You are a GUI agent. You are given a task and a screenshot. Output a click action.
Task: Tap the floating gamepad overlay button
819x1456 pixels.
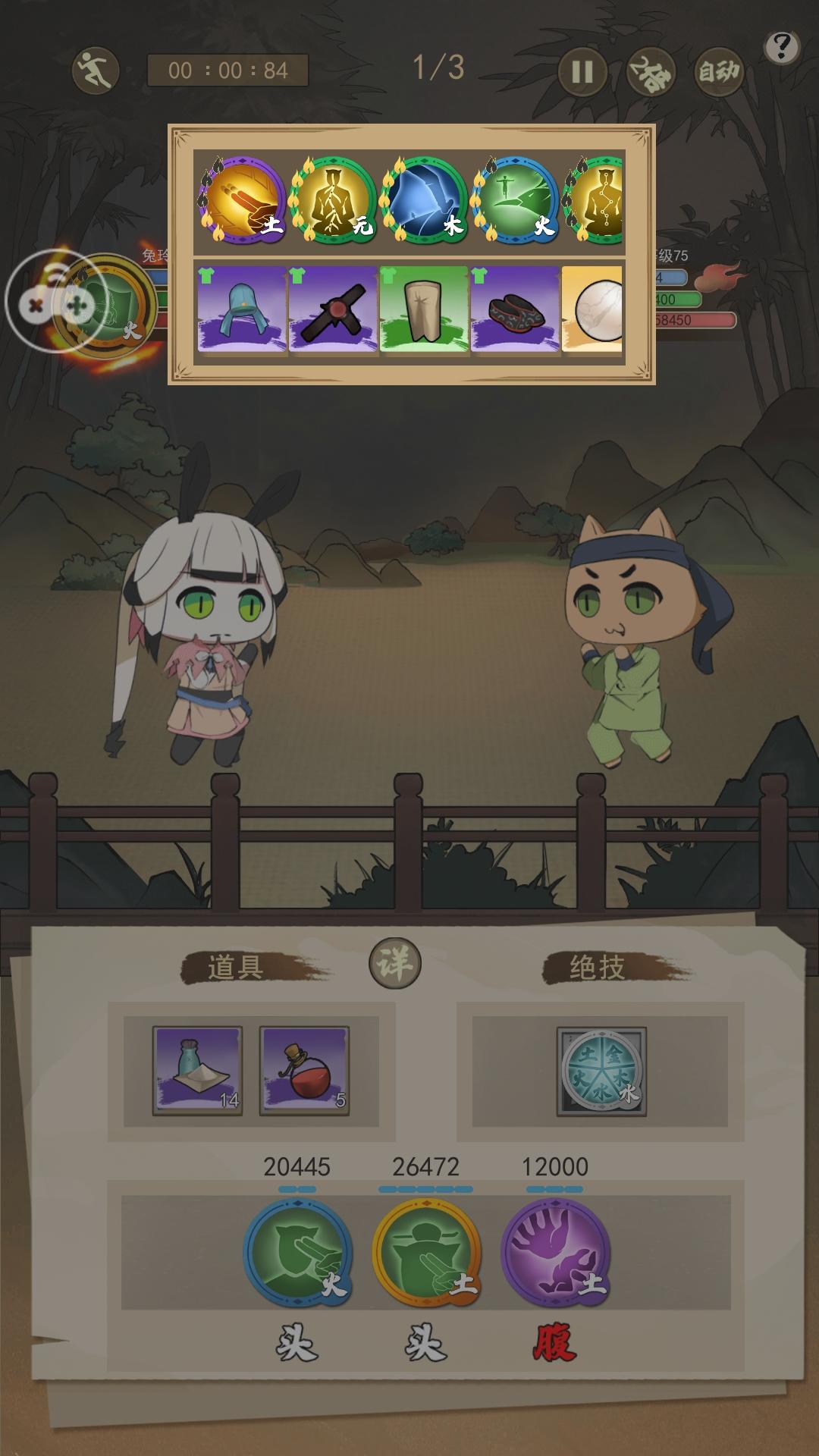pos(55,301)
